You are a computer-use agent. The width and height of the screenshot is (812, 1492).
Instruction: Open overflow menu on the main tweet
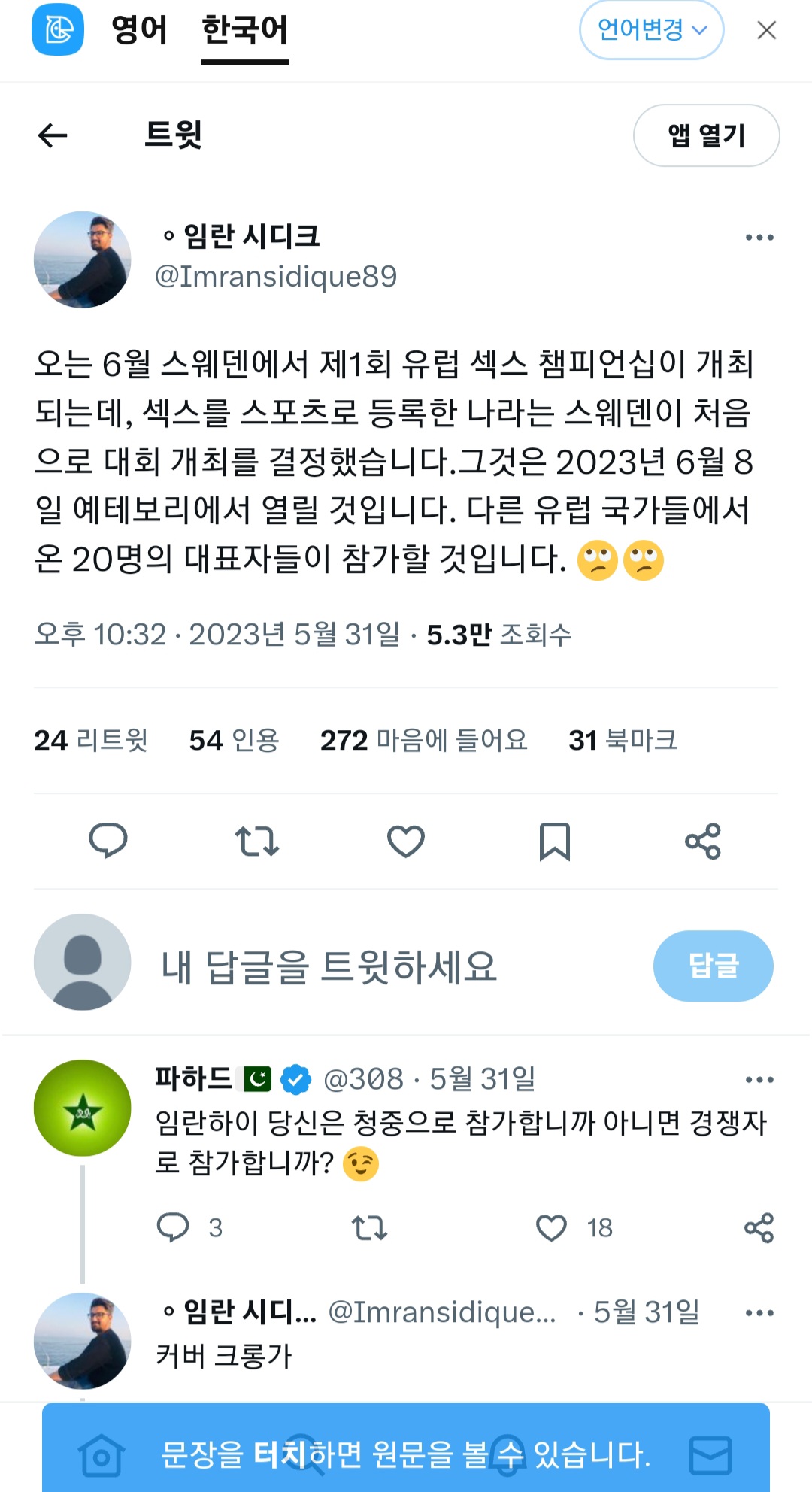tap(759, 238)
